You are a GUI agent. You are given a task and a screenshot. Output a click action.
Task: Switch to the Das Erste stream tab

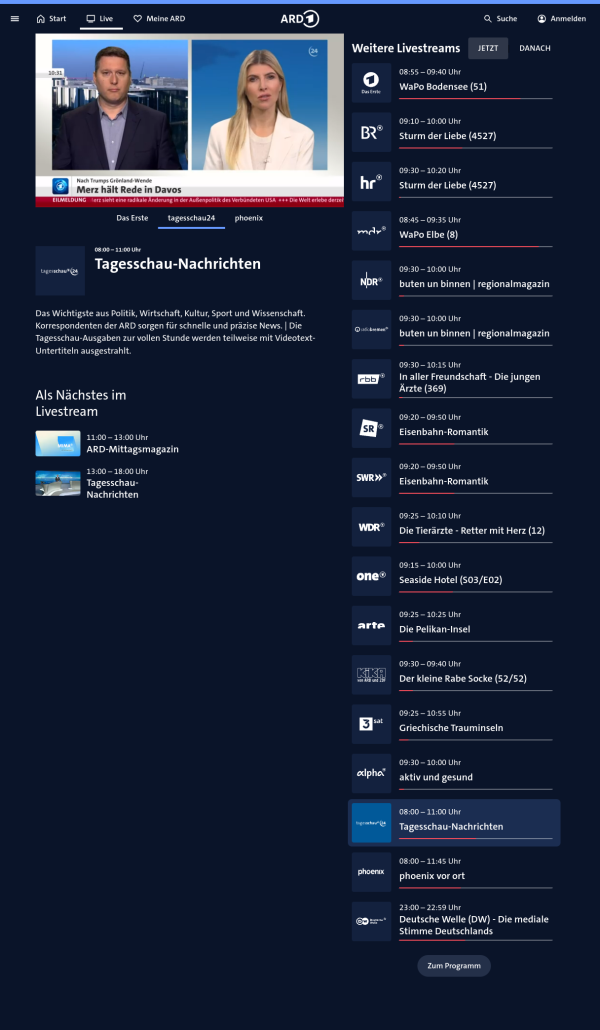(x=132, y=217)
